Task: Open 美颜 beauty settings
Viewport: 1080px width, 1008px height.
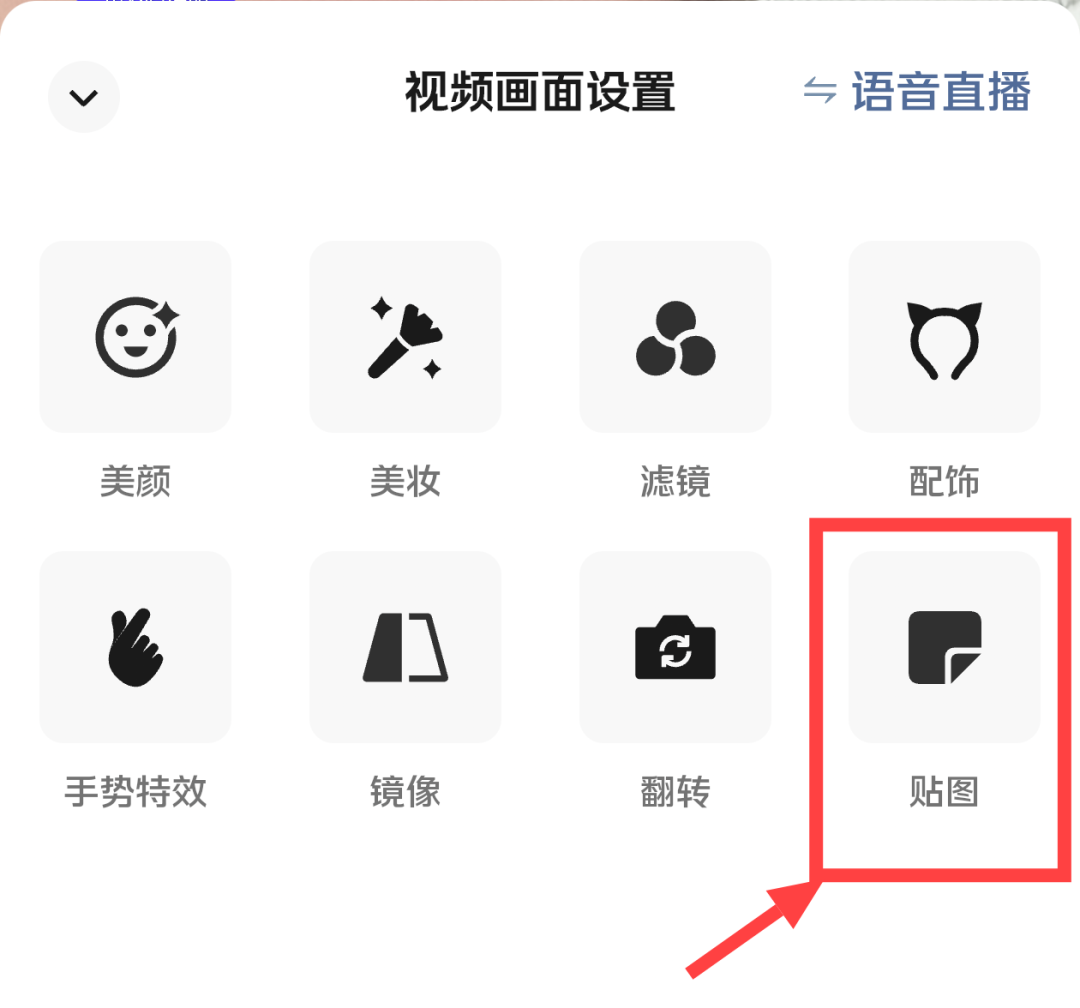Action: [x=136, y=338]
